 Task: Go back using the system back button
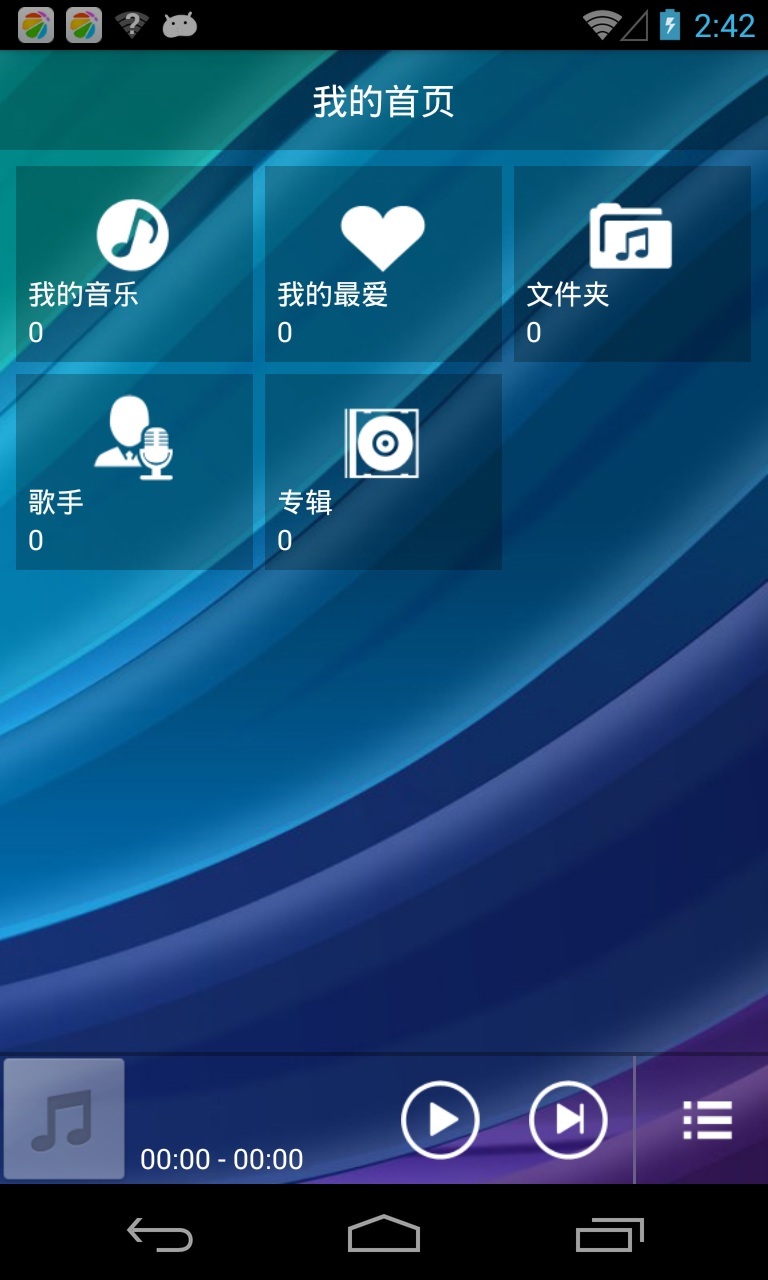[x=160, y=1236]
